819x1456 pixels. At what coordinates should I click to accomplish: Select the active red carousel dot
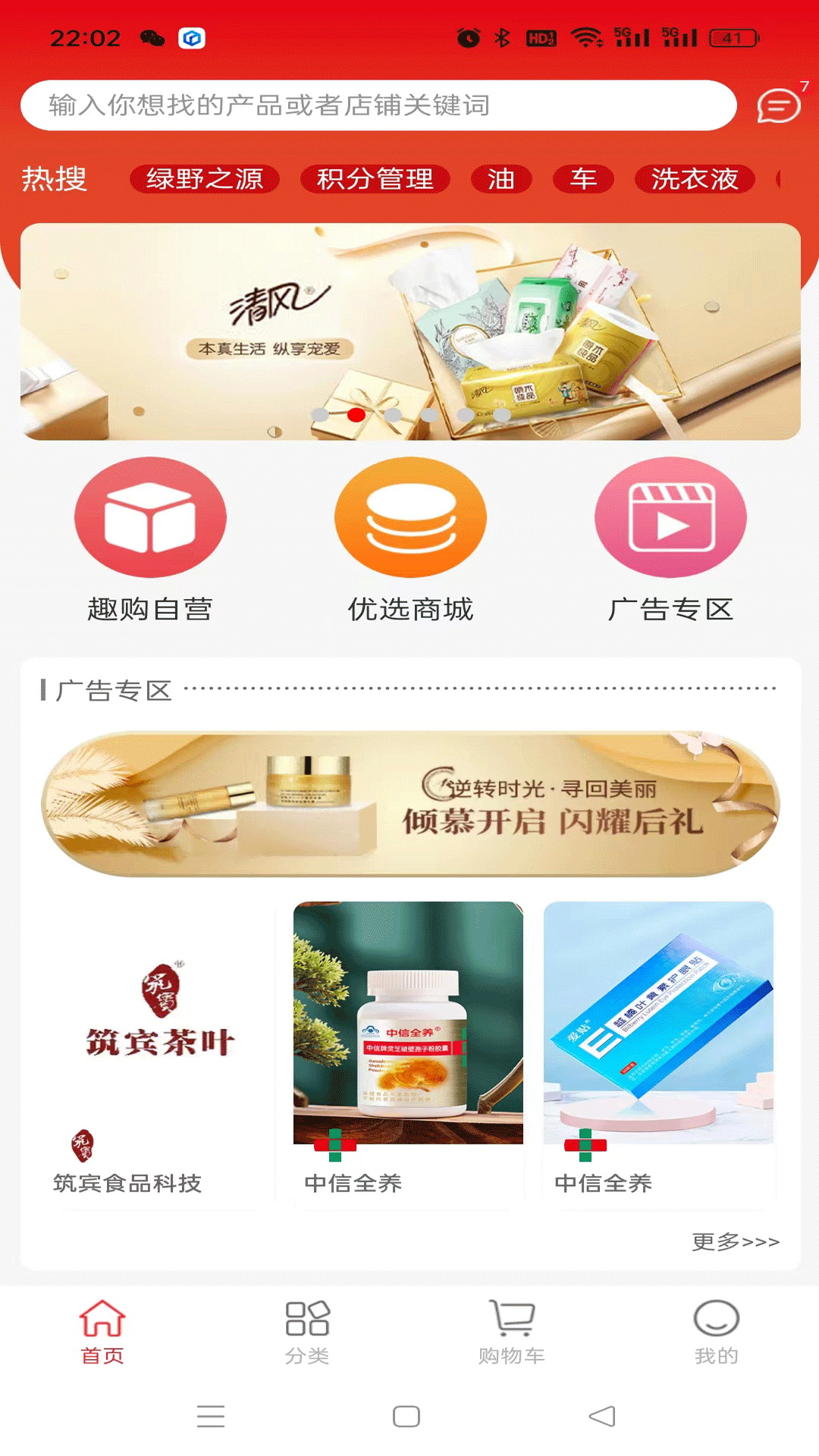(356, 416)
